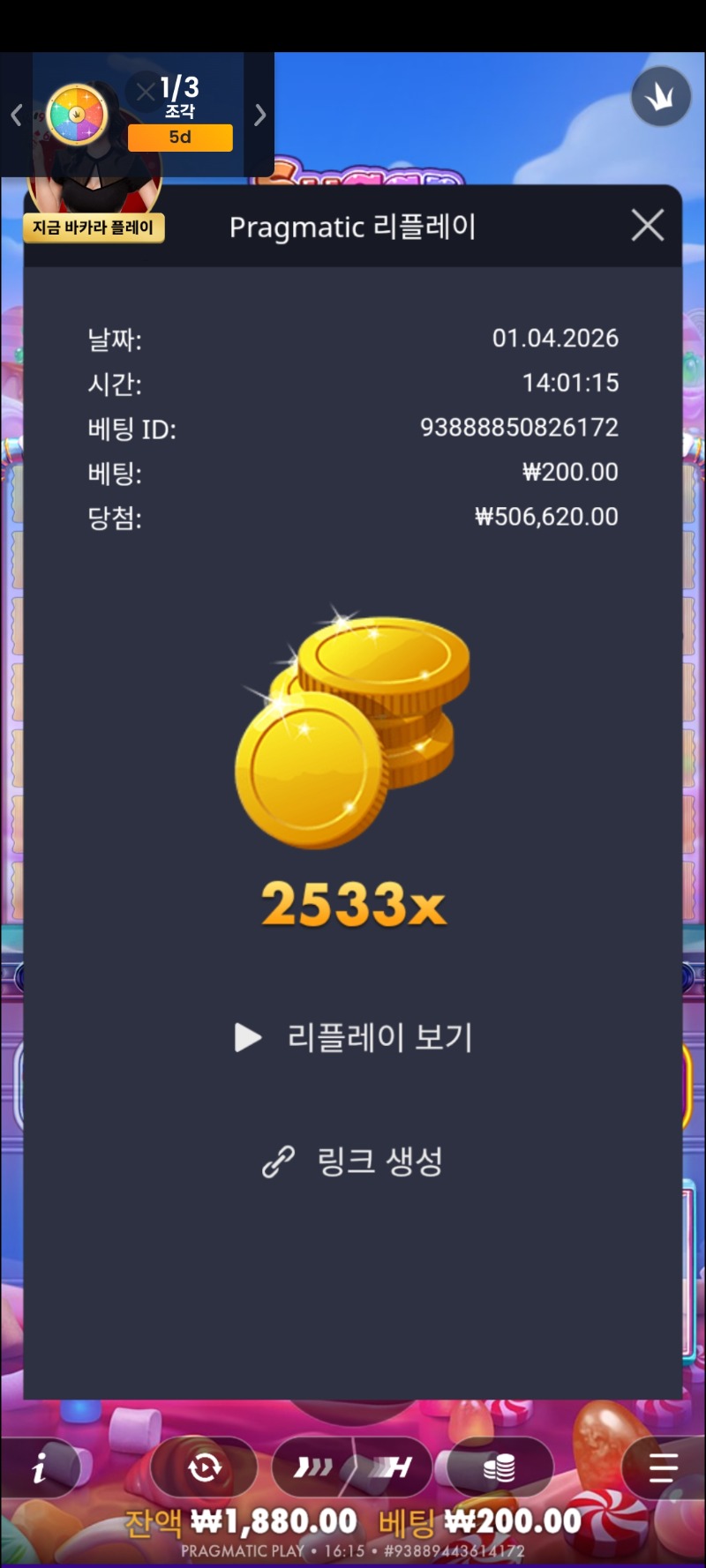Dismiss the 1/3 조각 wheel promo

146,90
